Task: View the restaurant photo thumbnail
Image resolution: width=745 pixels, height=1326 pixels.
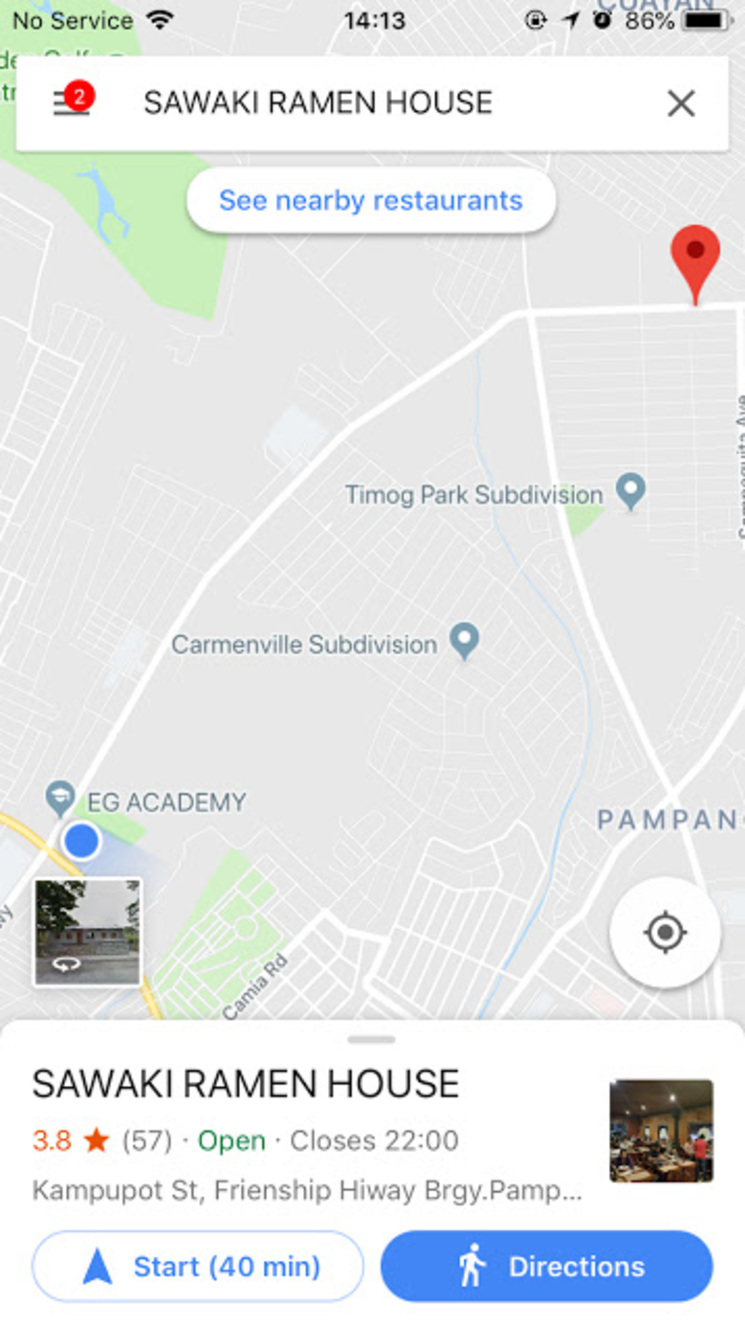Action: pyautogui.click(x=661, y=1130)
